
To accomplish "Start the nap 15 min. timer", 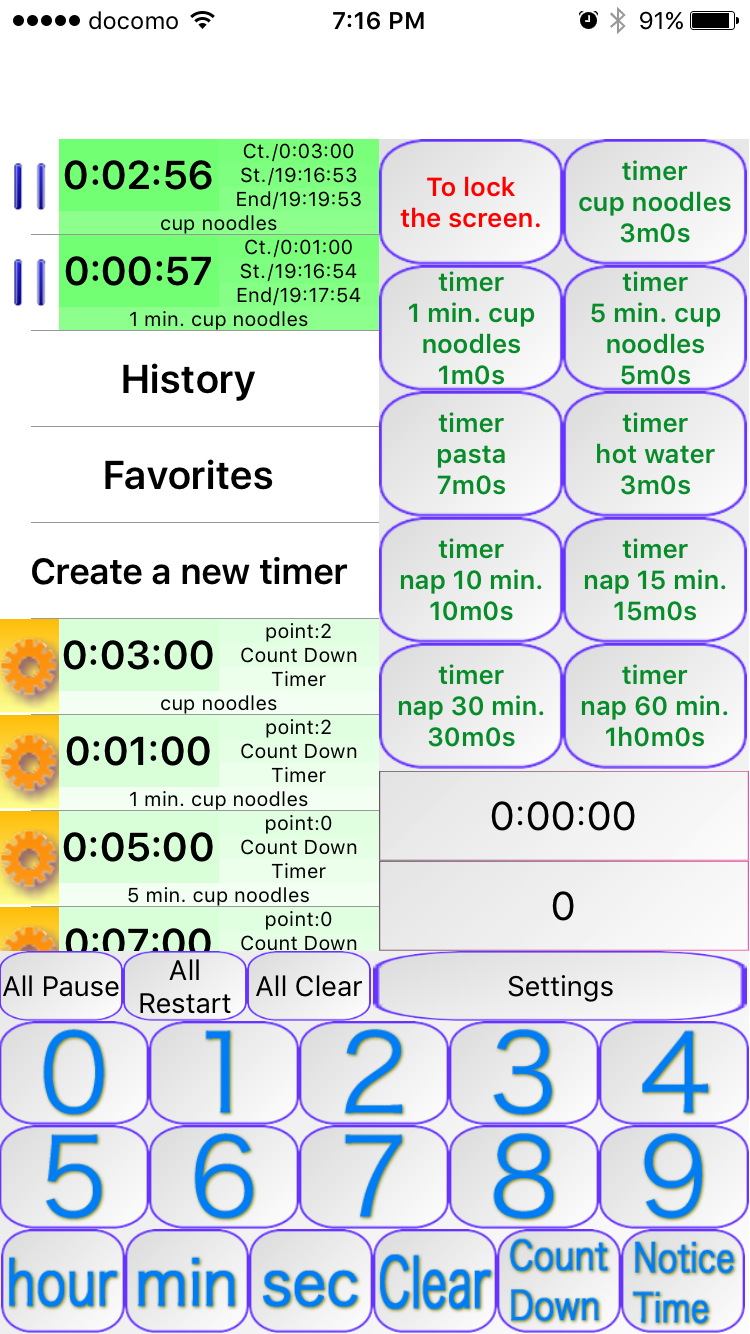I will tap(655, 580).
